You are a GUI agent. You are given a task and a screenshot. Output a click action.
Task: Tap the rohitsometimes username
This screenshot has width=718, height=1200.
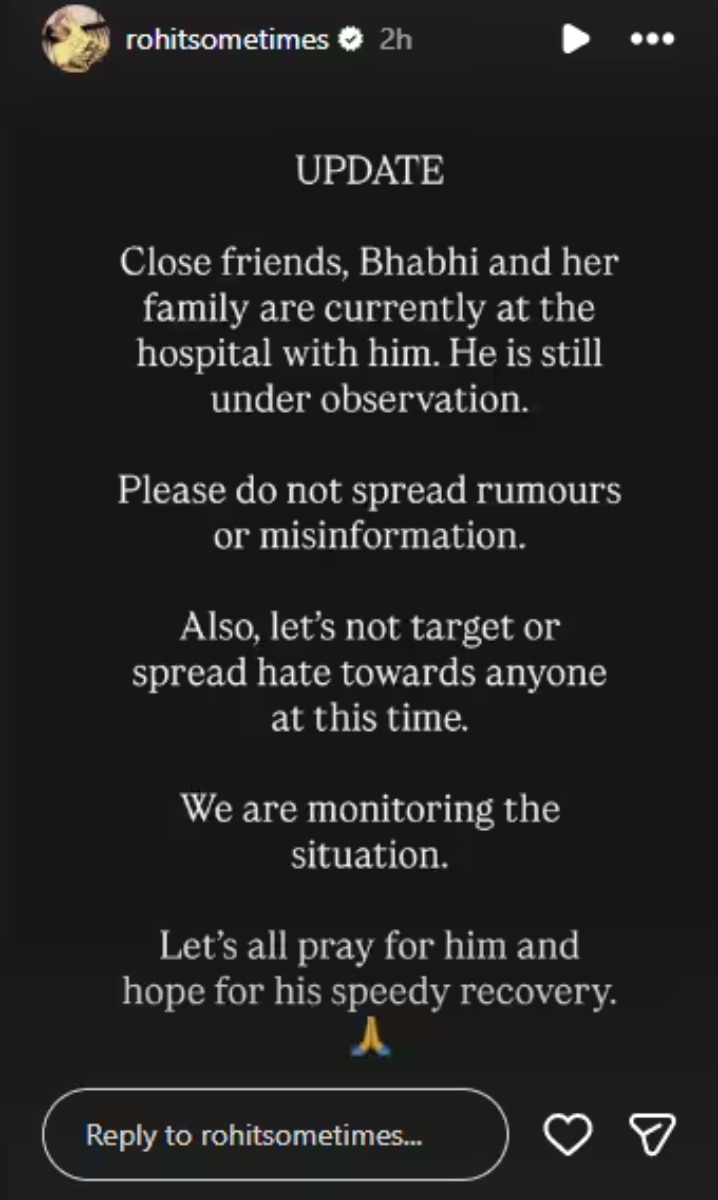pyautogui.click(x=227, y=39)
